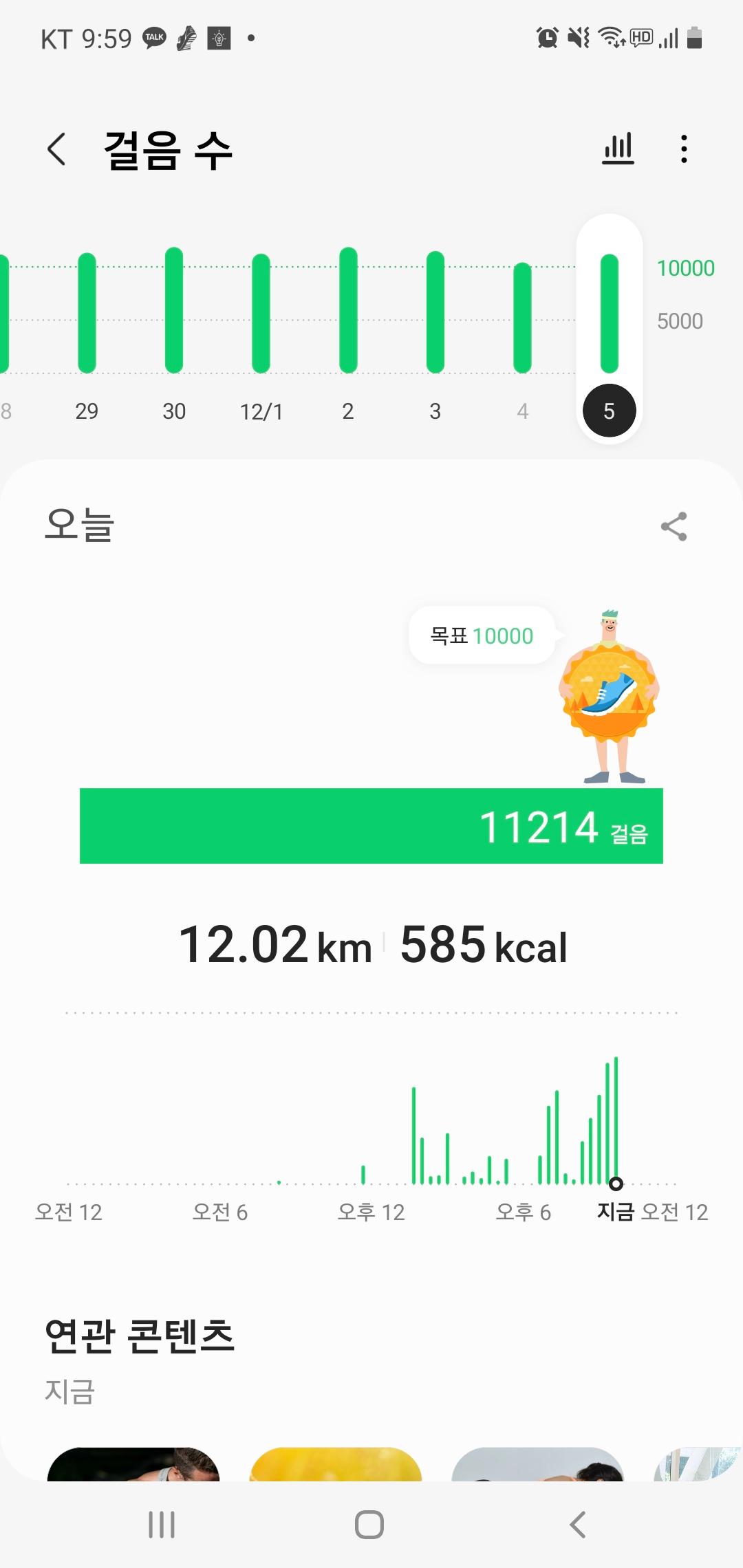Pick the day 3 bar
The height and width of the screenshot is (1568, 743).
(435, 313)
